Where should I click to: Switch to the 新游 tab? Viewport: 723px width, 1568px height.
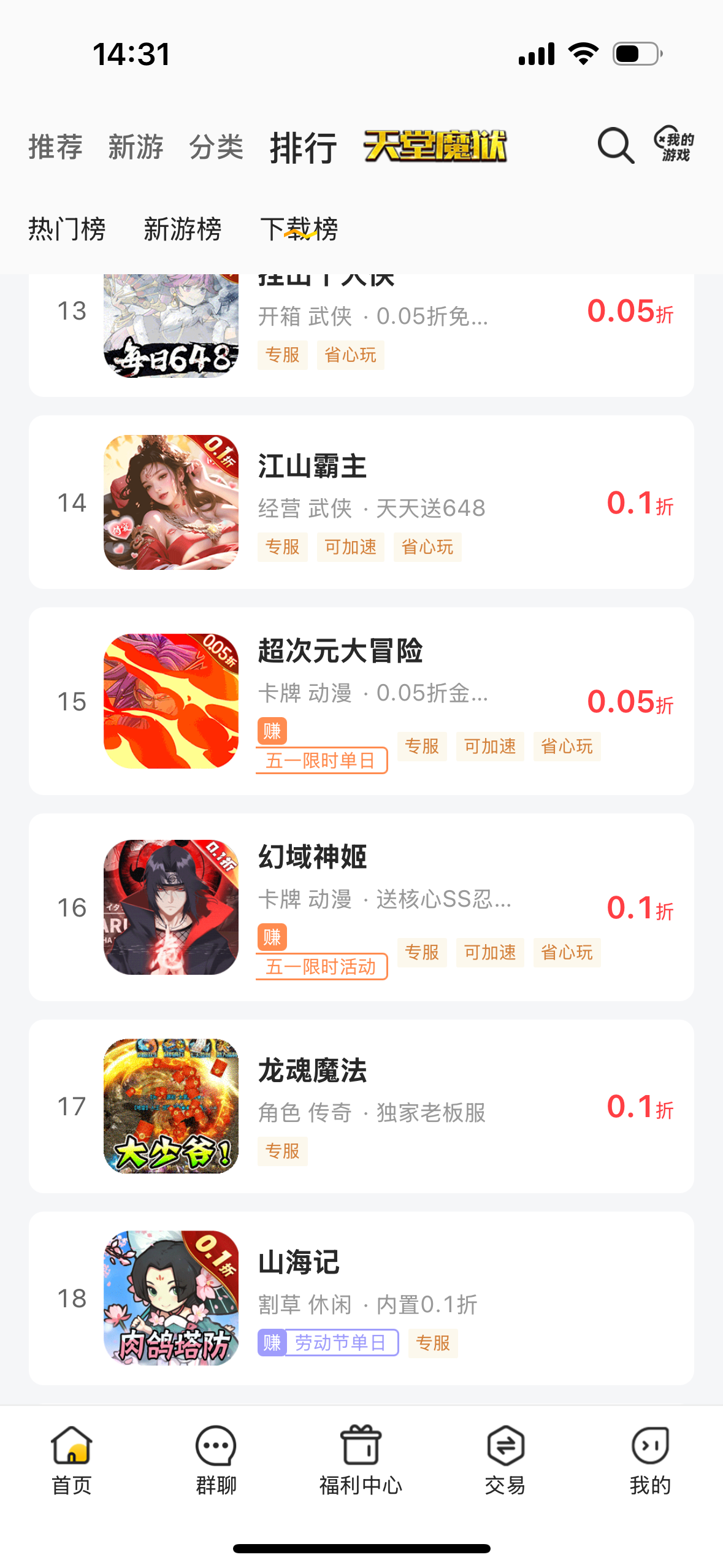pyautogui.click(x=136, y=147)
